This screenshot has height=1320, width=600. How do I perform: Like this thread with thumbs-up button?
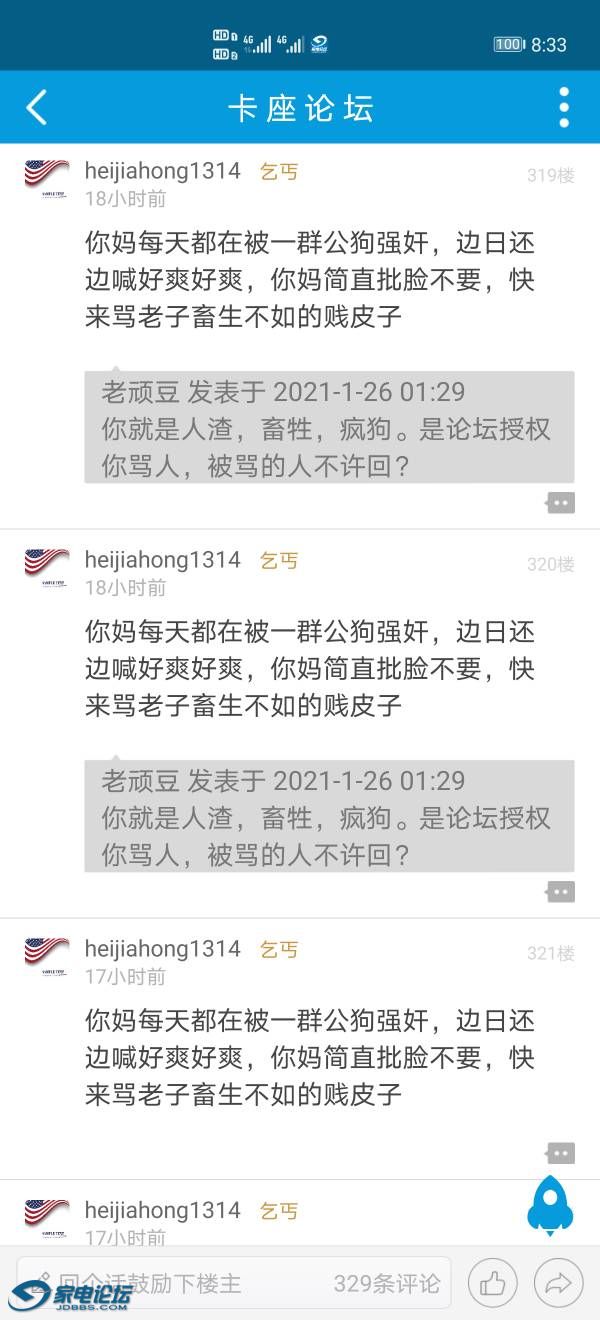point(493,1283)
